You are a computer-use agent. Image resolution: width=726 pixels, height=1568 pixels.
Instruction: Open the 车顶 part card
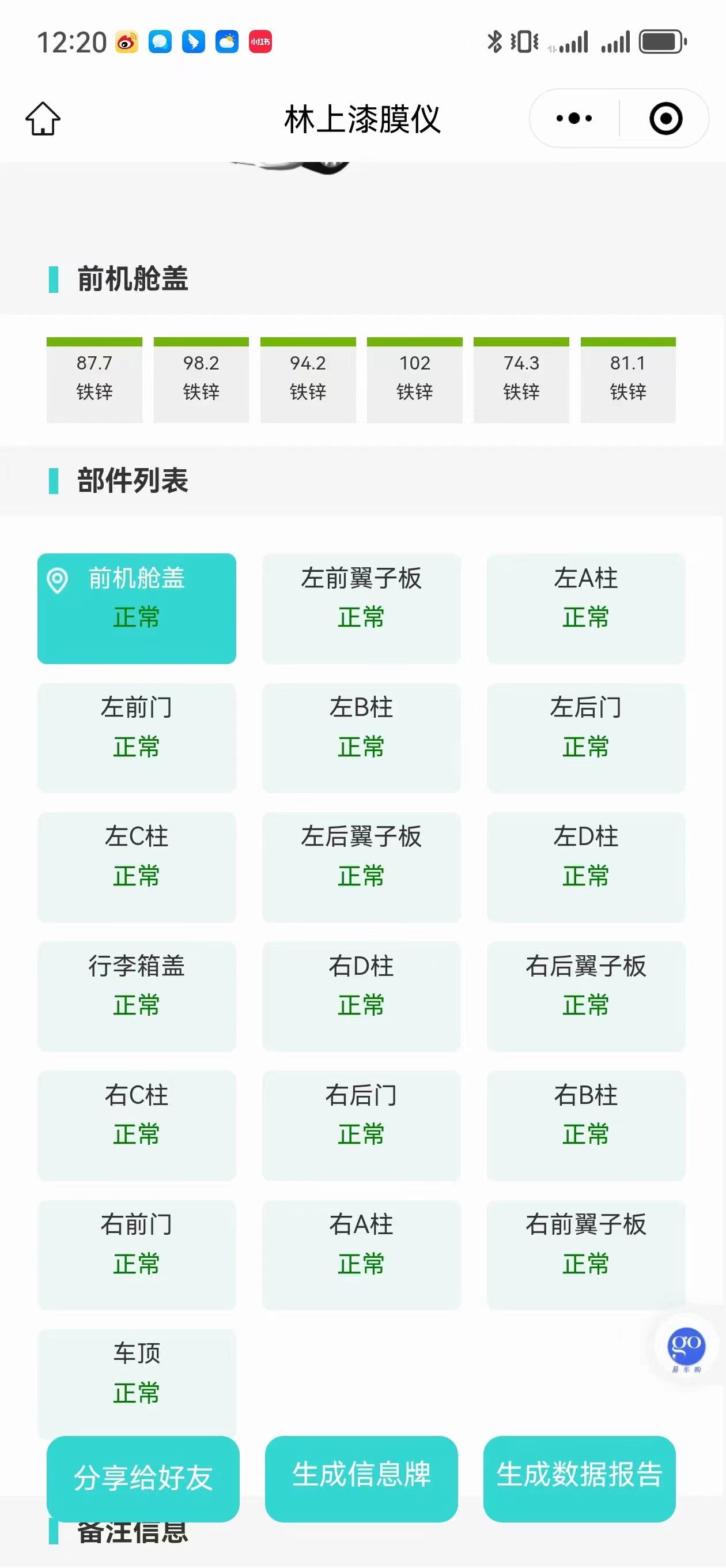(x=137, y=1383)
